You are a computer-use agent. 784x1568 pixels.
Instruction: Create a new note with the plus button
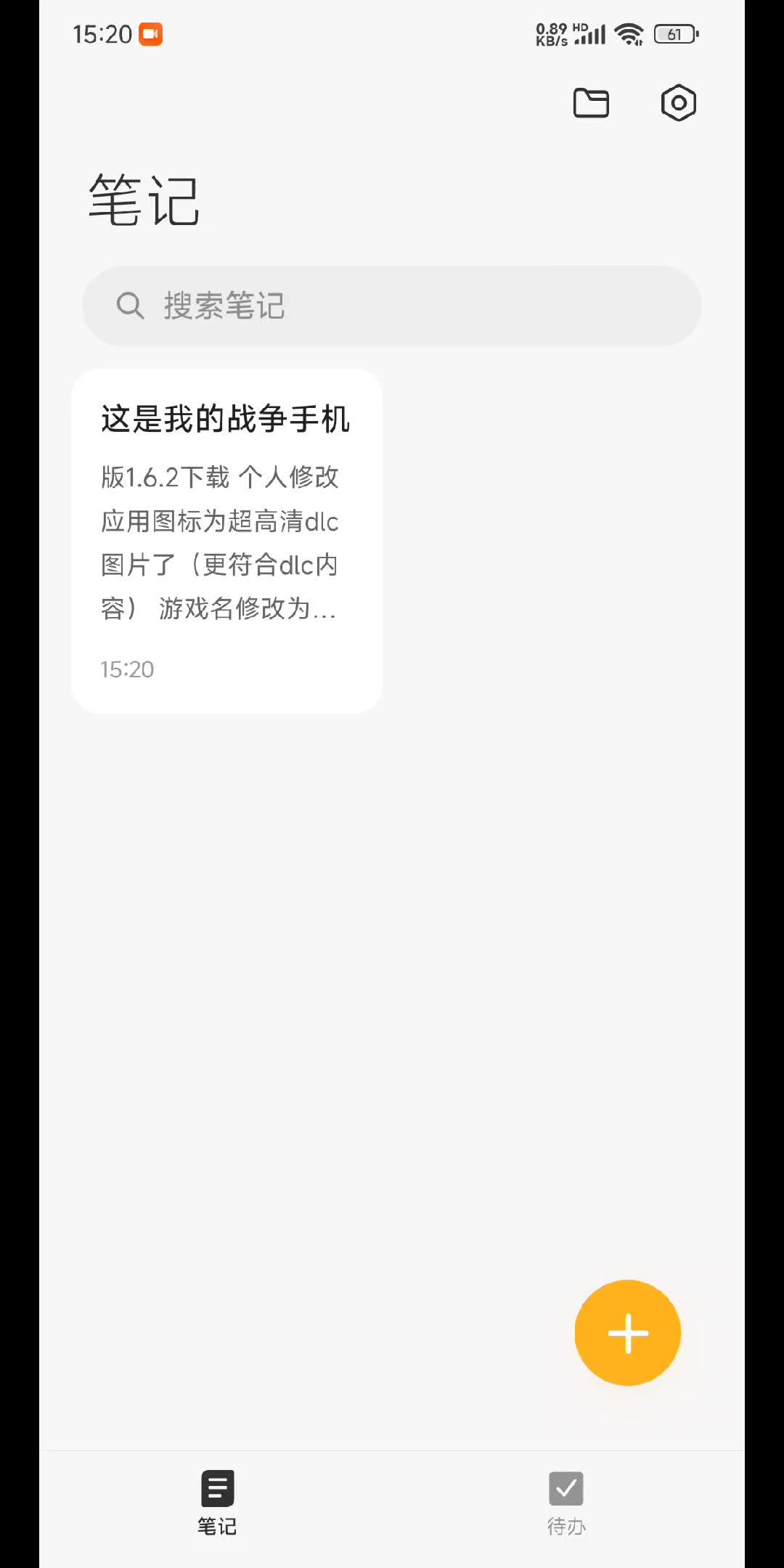pyautogui.click(x=627, y=1333)
